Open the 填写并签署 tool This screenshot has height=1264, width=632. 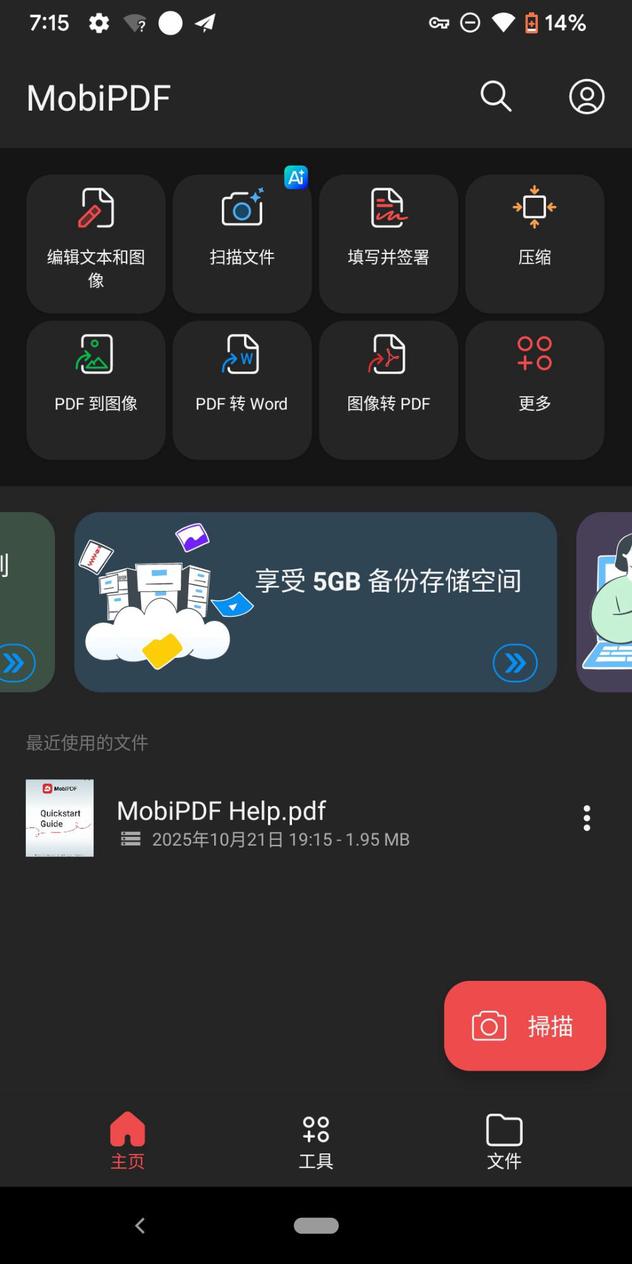[388, 243]
